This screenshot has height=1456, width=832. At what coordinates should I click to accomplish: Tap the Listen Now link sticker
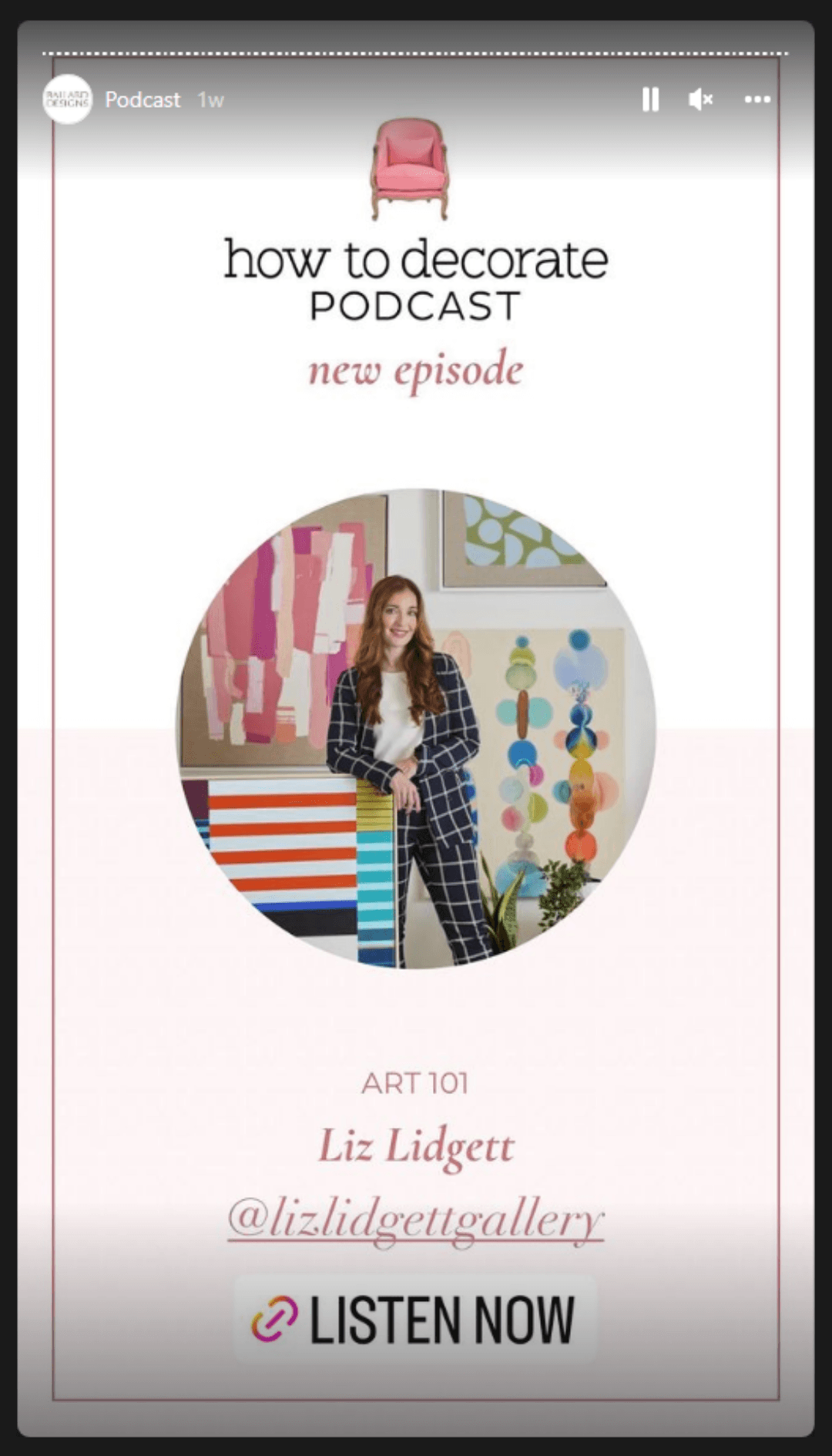click(x=415, y=1320)
